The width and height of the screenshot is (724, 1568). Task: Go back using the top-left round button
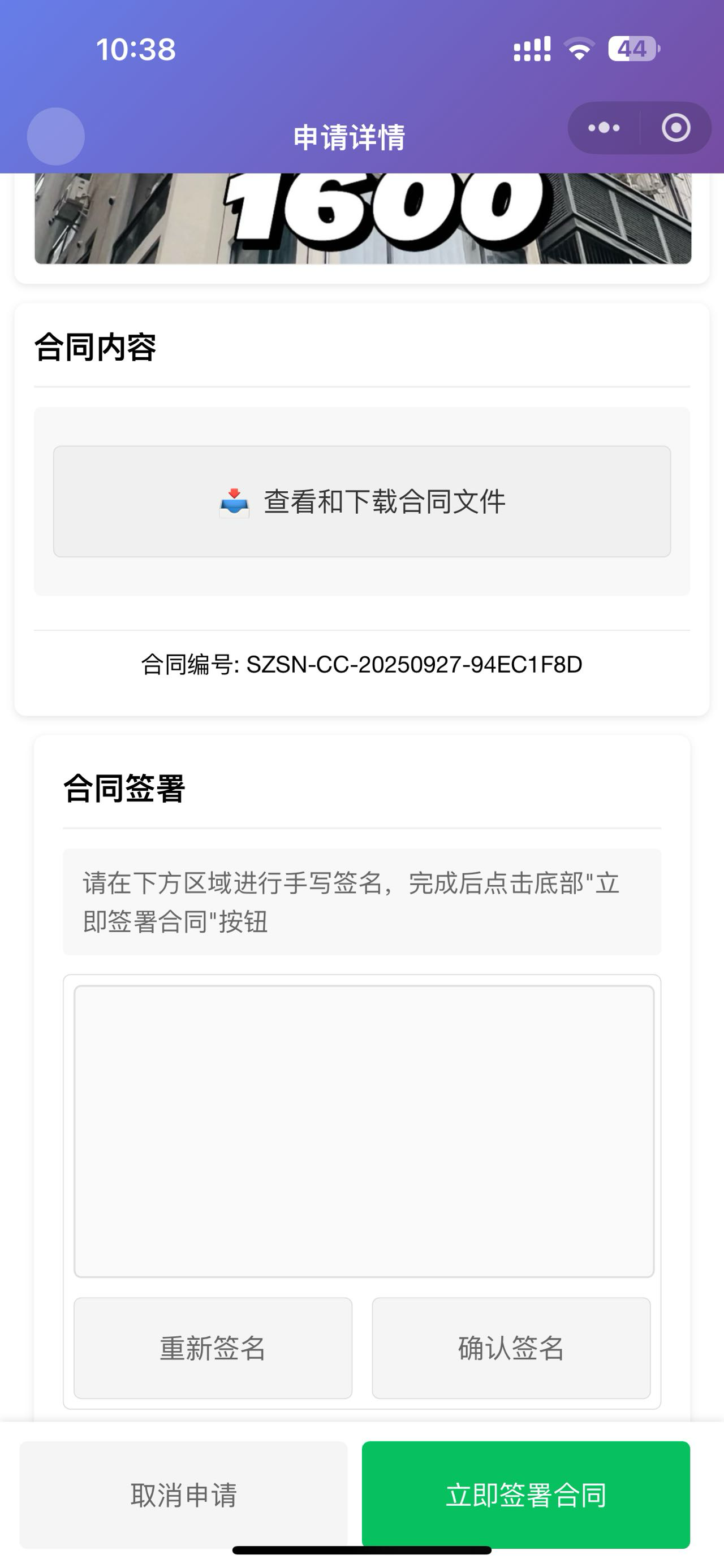click(x=56, y=136)
